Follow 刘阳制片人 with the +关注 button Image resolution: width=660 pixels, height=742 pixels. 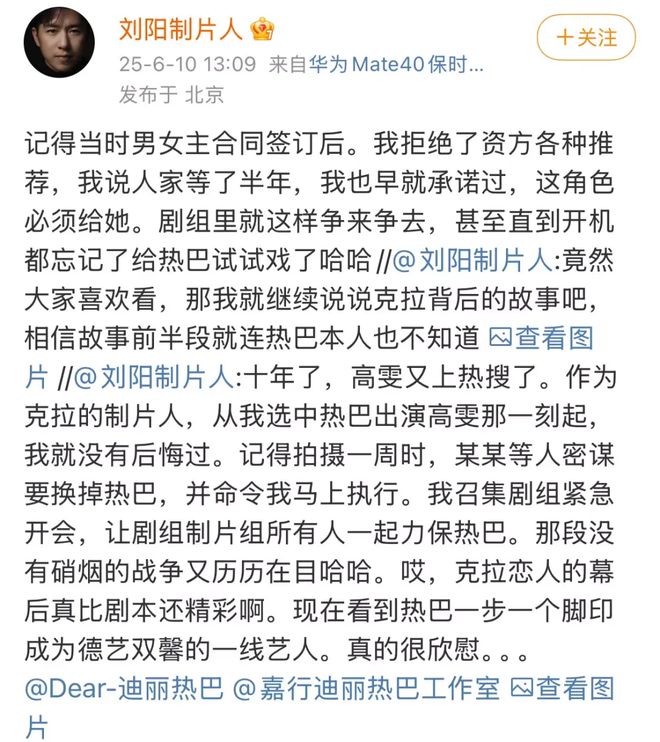click(x=586, y=38)
